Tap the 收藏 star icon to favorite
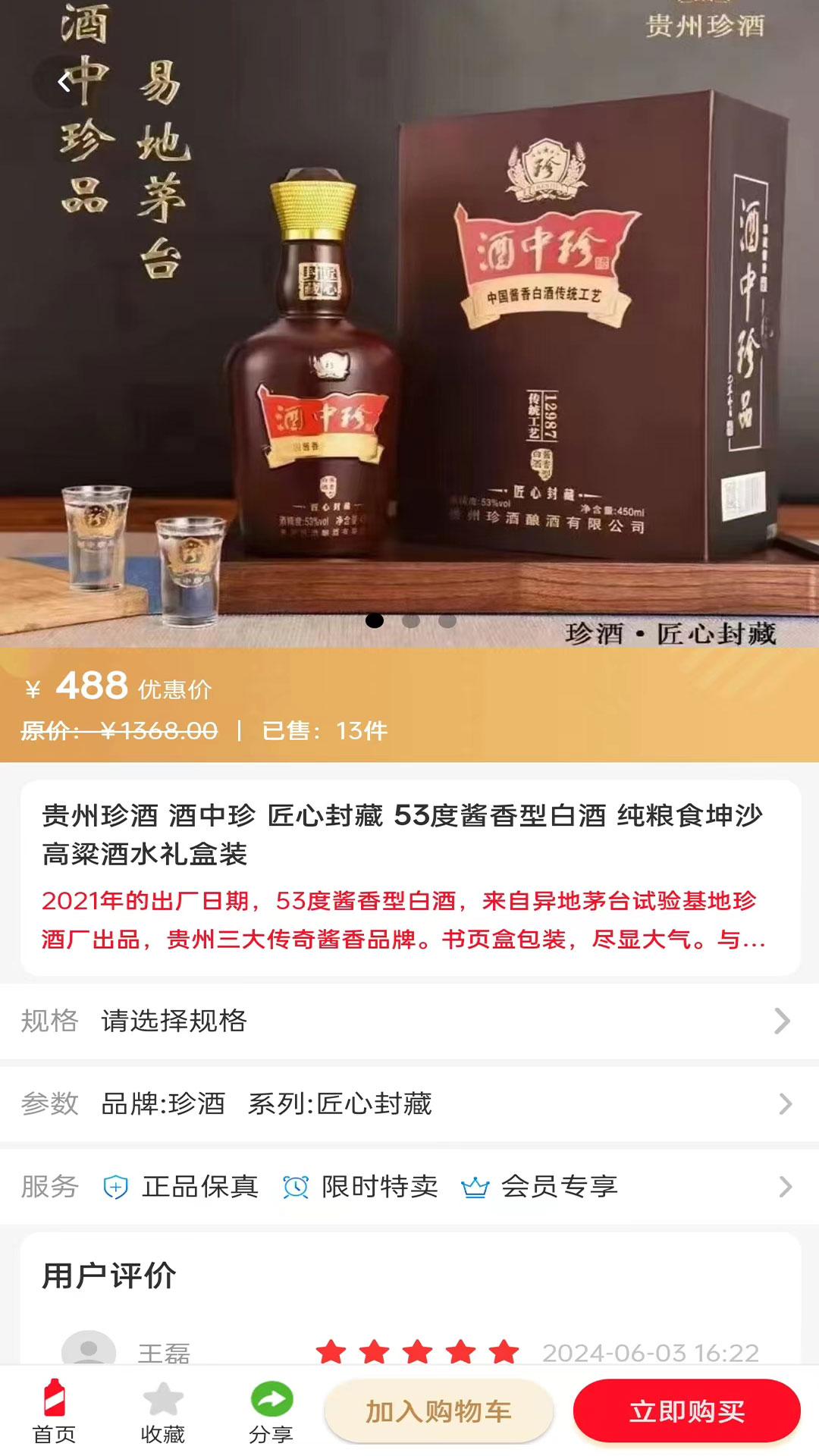The width and height of the screenshot is (819, 1456). (162, 1399)
